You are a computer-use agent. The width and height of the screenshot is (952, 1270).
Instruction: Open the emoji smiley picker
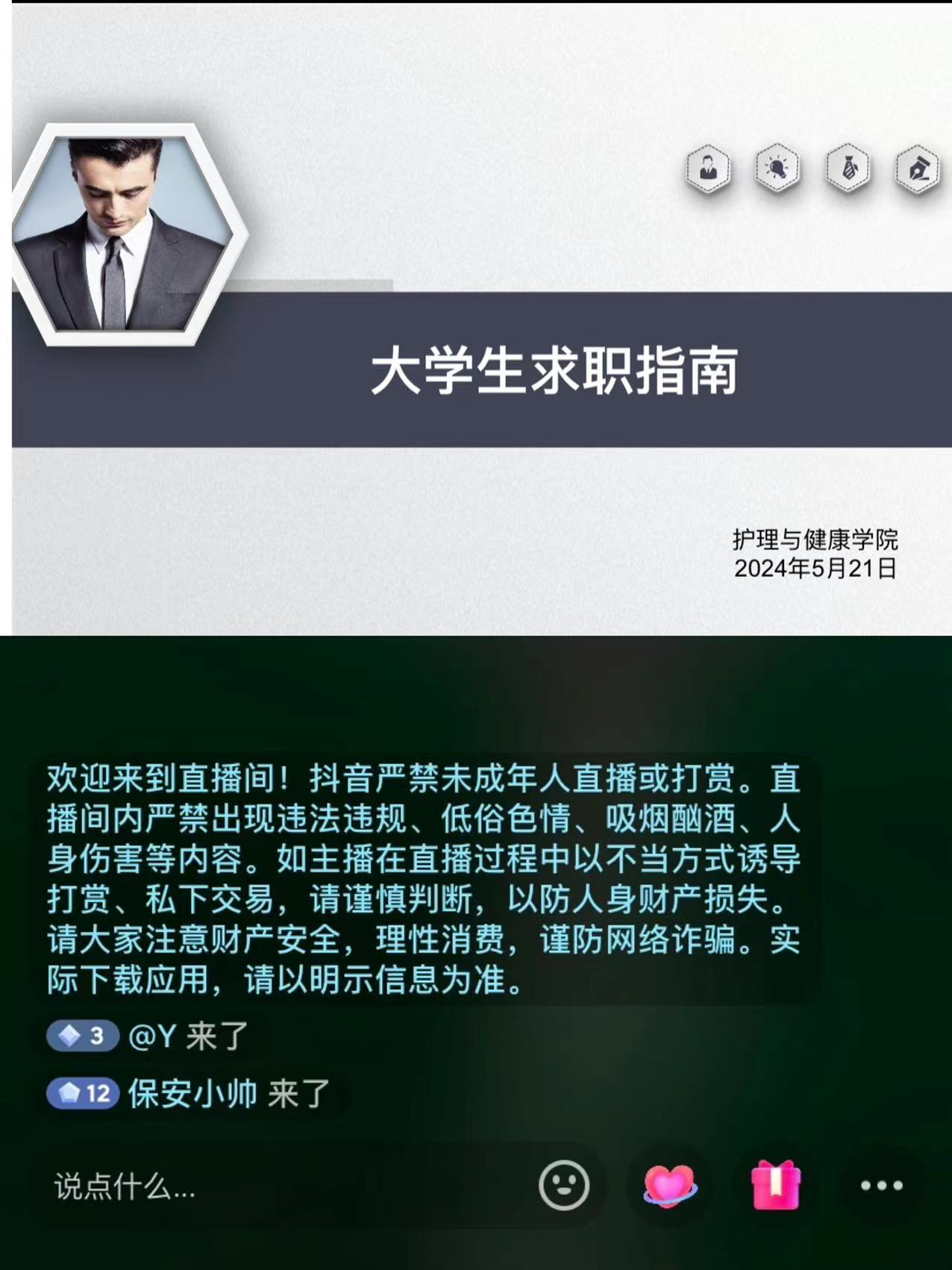coord(564,1185)
